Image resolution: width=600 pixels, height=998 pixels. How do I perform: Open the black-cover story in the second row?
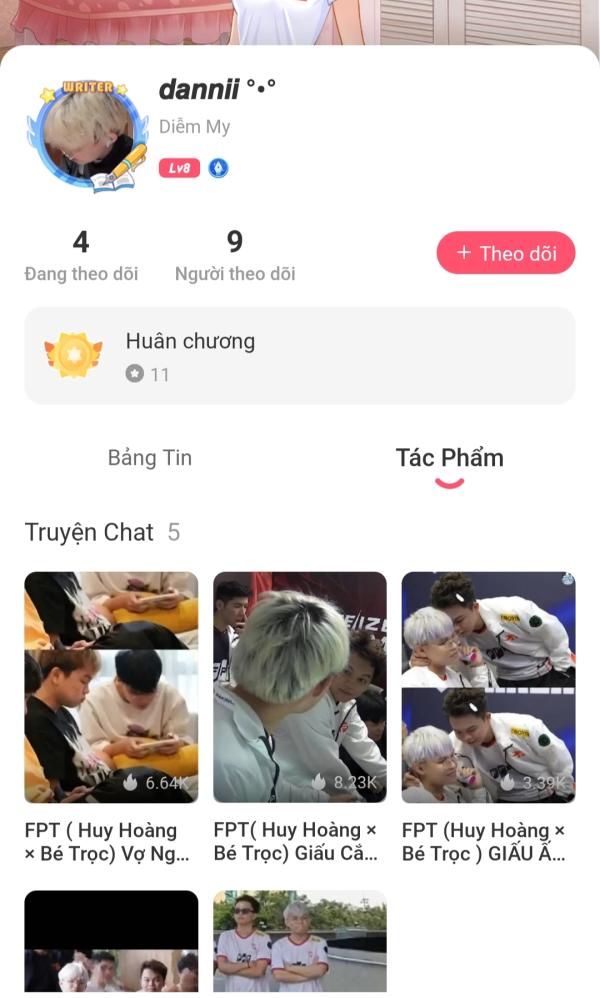tap(111, 942)
